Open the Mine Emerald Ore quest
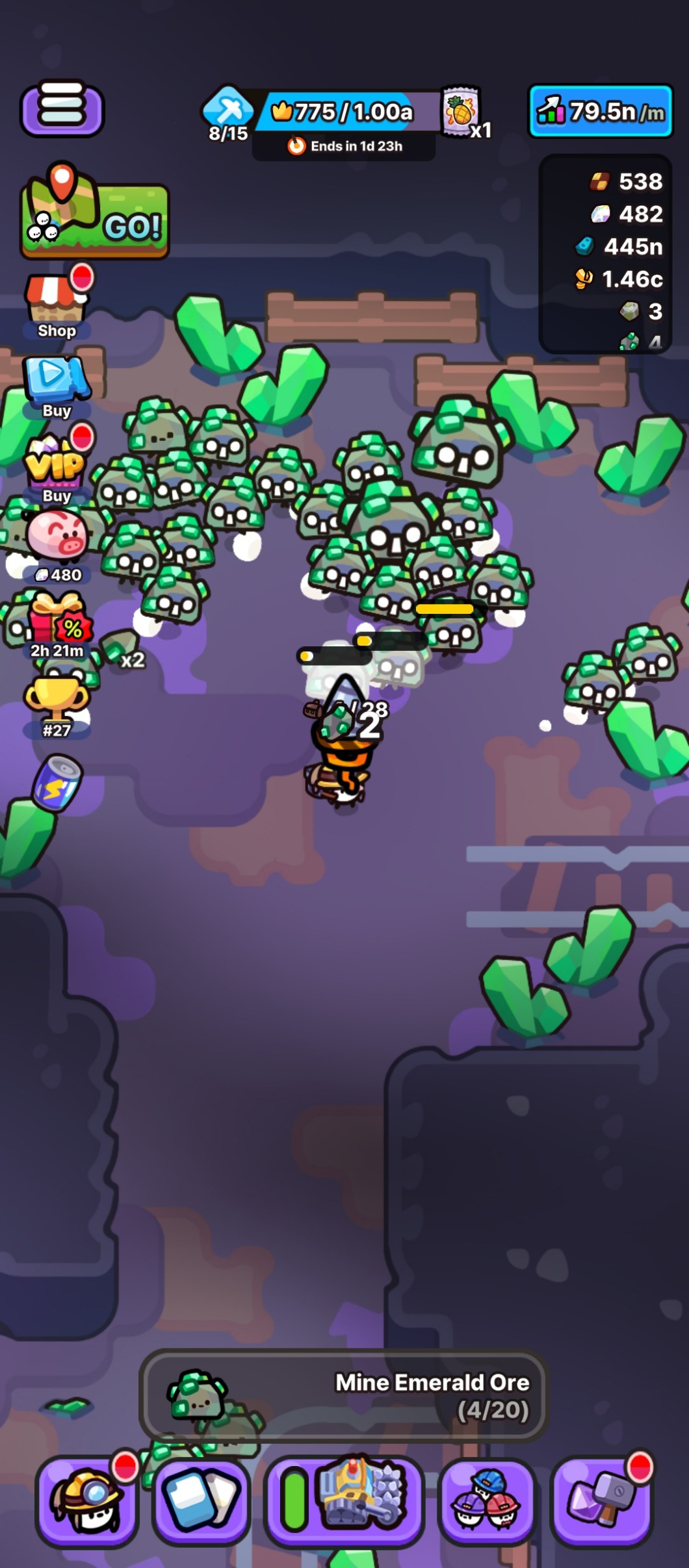Viewport: 689px width, 1568px height. pos(343,1395)
